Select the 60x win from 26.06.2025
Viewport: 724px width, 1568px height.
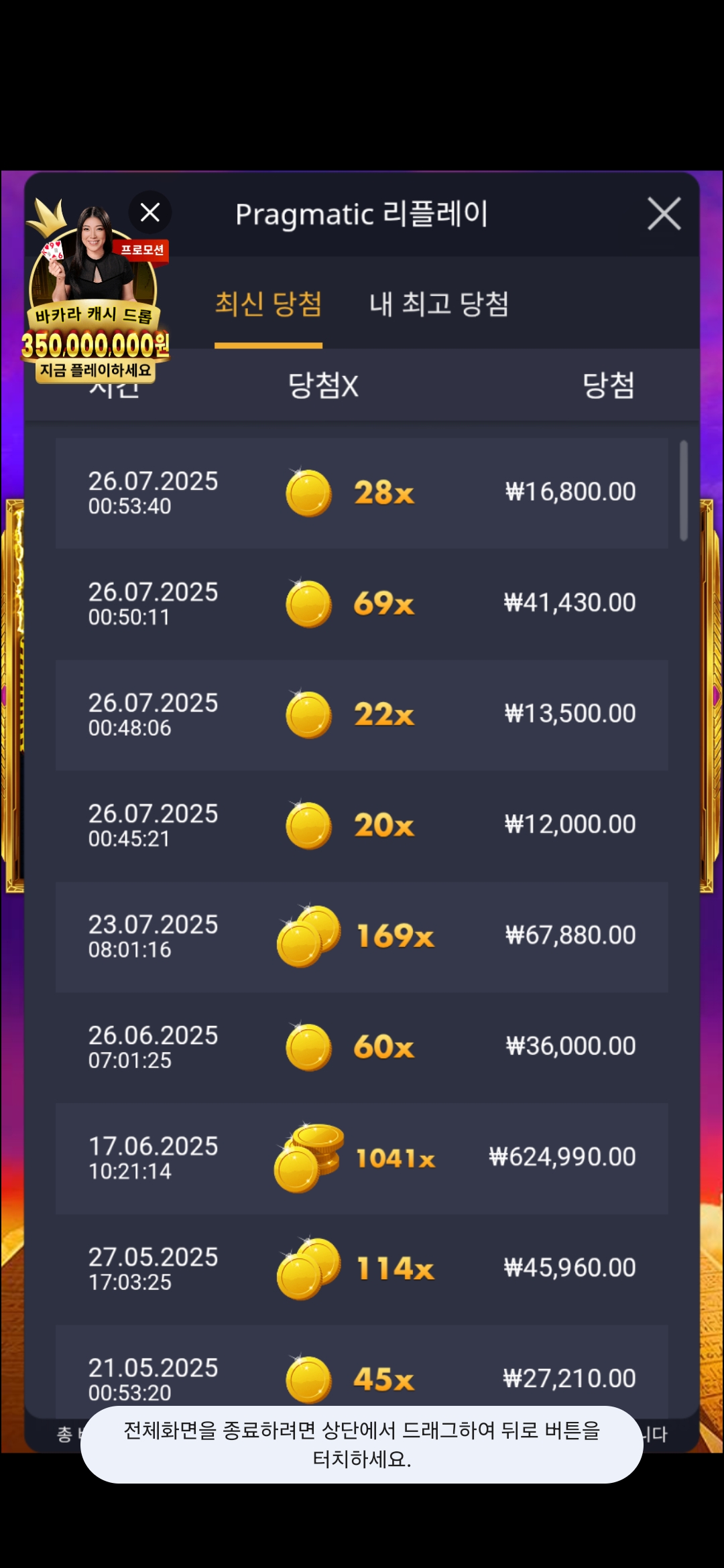coord(362,1047)
